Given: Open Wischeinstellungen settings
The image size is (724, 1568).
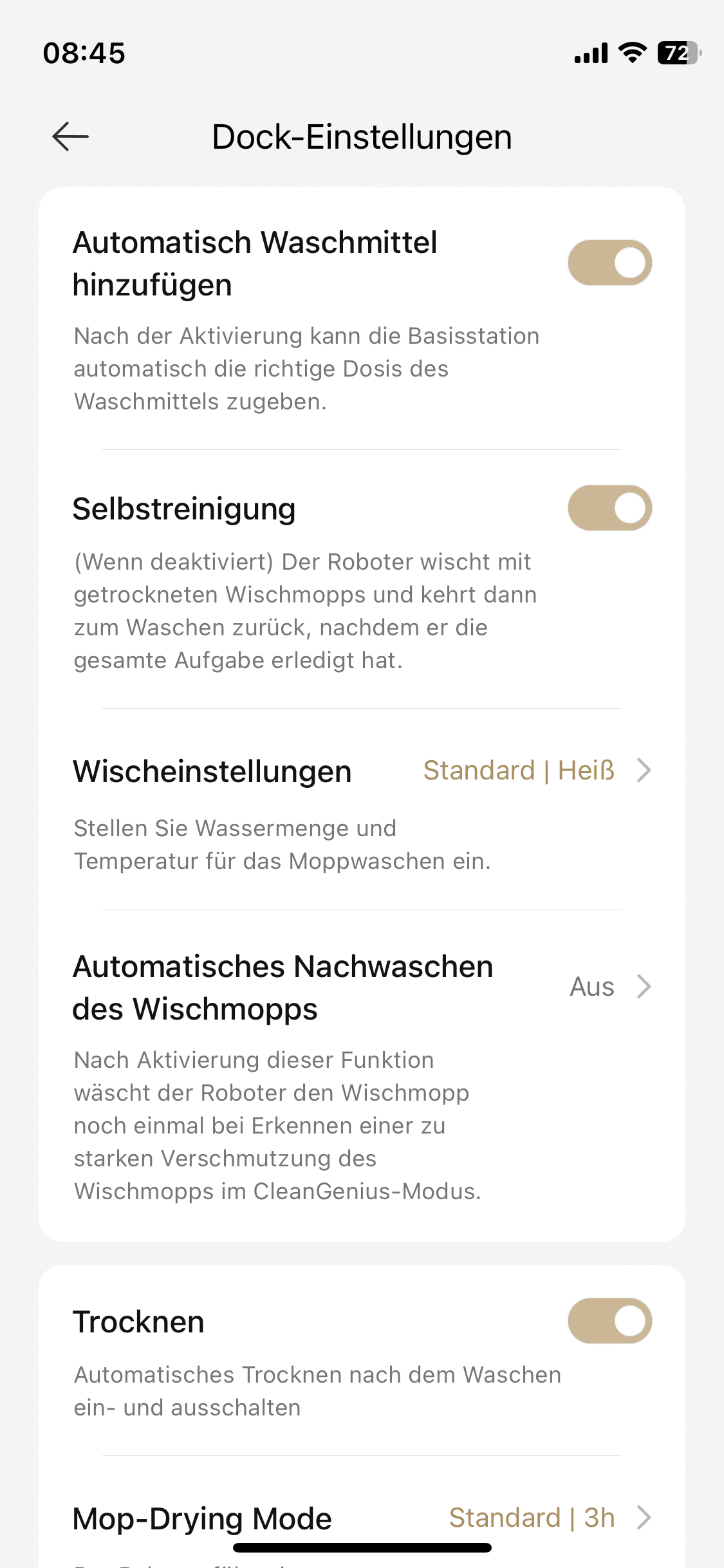Looking at the screenshot, I should click(362, 771).
